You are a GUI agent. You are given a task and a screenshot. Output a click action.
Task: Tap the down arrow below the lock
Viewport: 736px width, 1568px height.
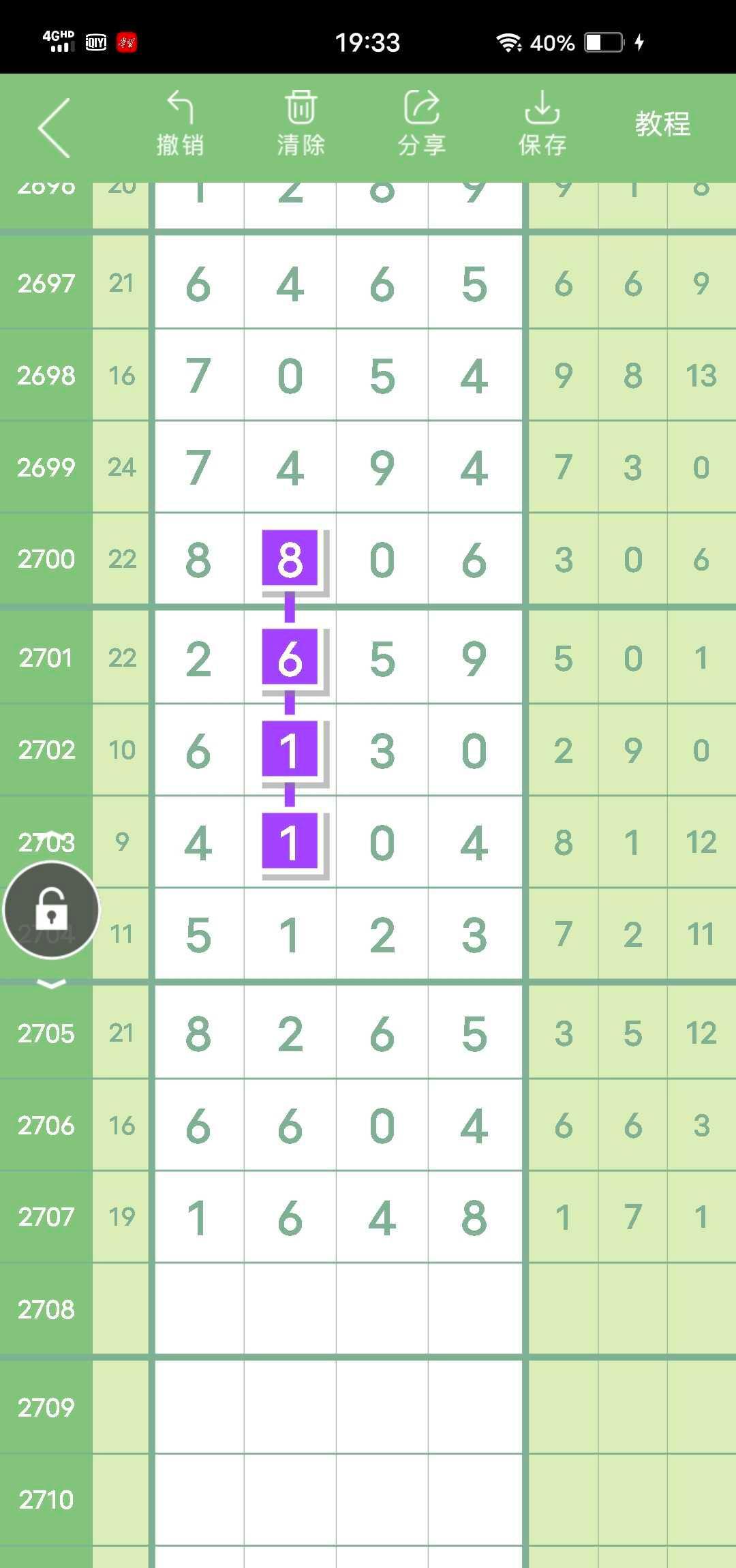[51, 984]
